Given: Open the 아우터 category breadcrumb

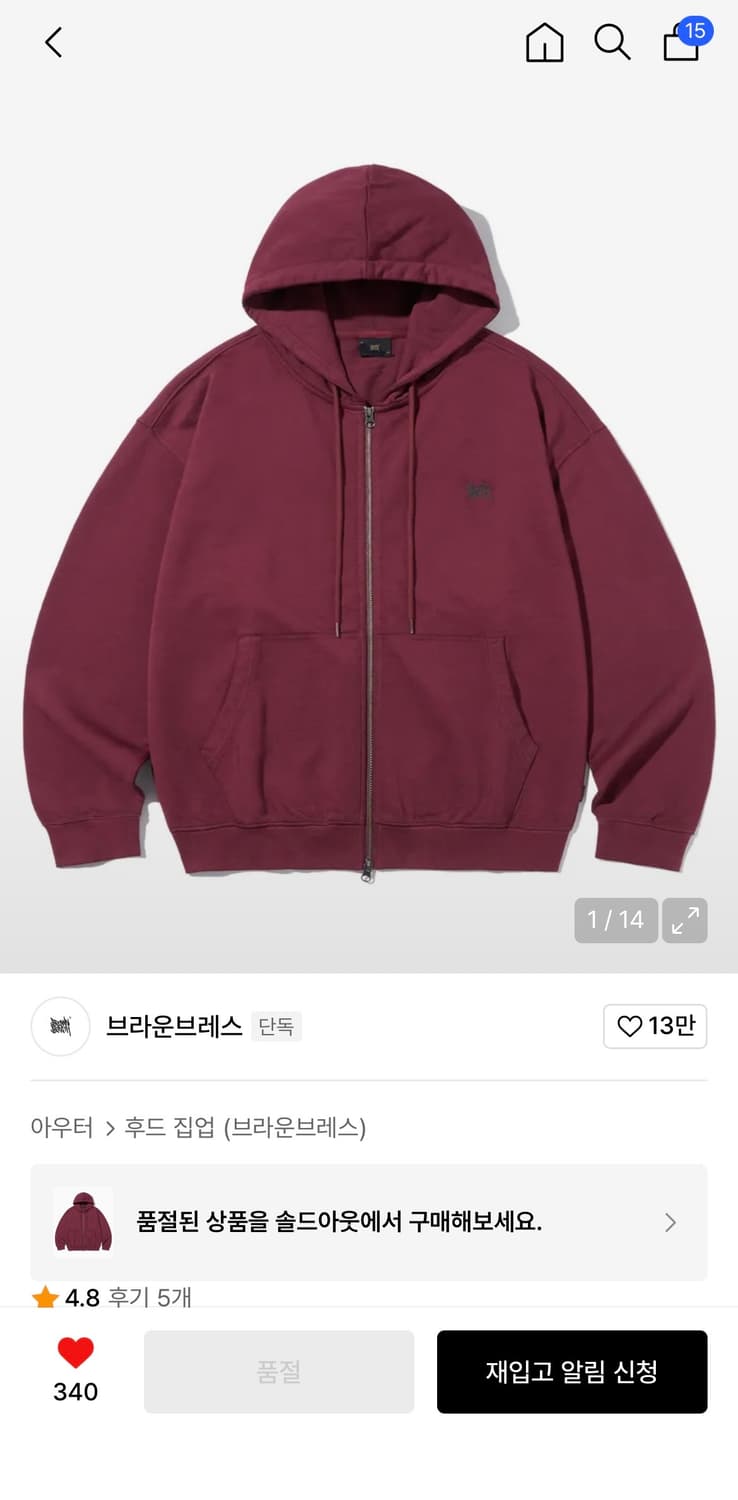Looking at the screenshot, I should (x=62, y=1127).
